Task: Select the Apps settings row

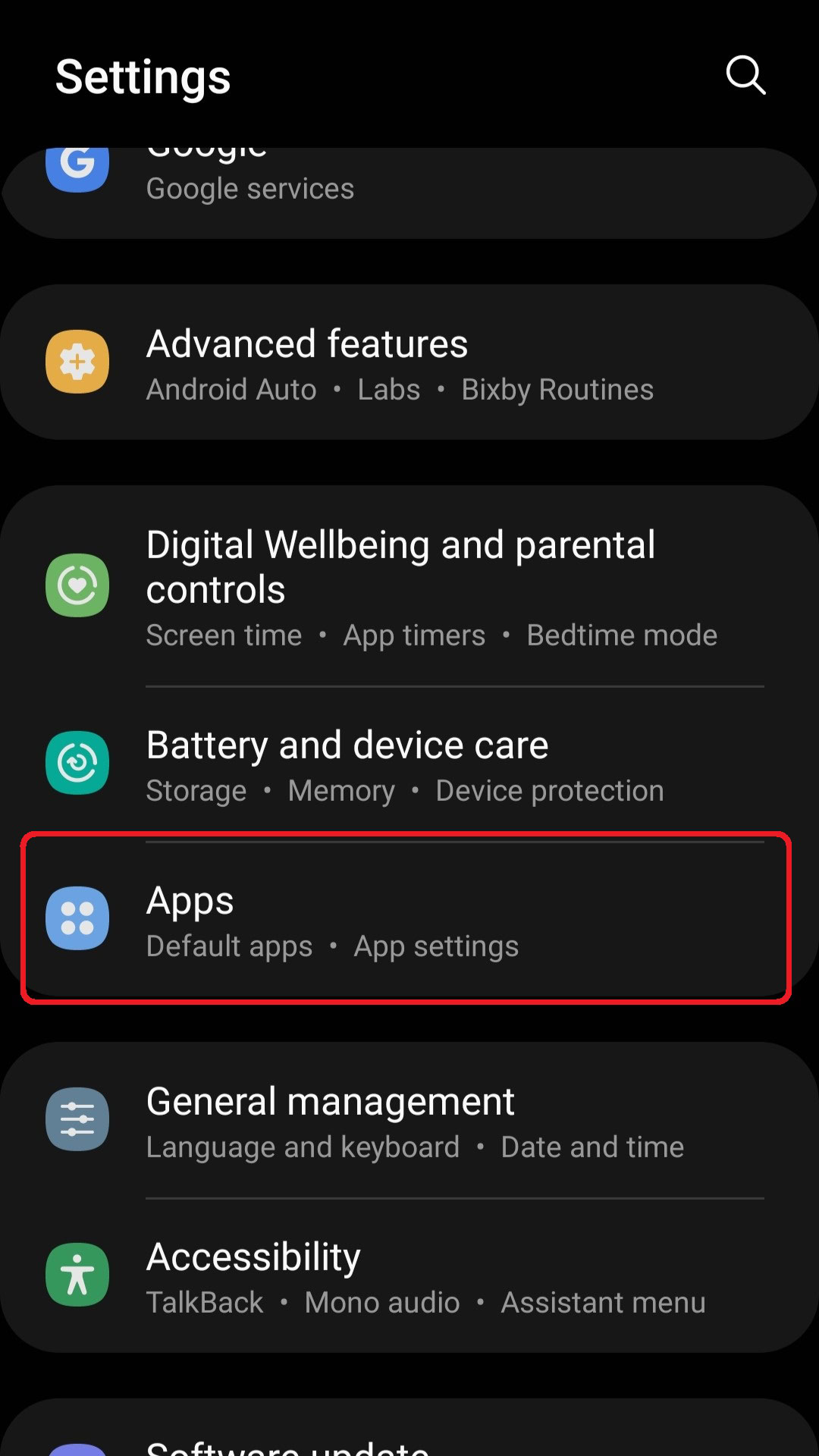Action: [x=409, y=921]
